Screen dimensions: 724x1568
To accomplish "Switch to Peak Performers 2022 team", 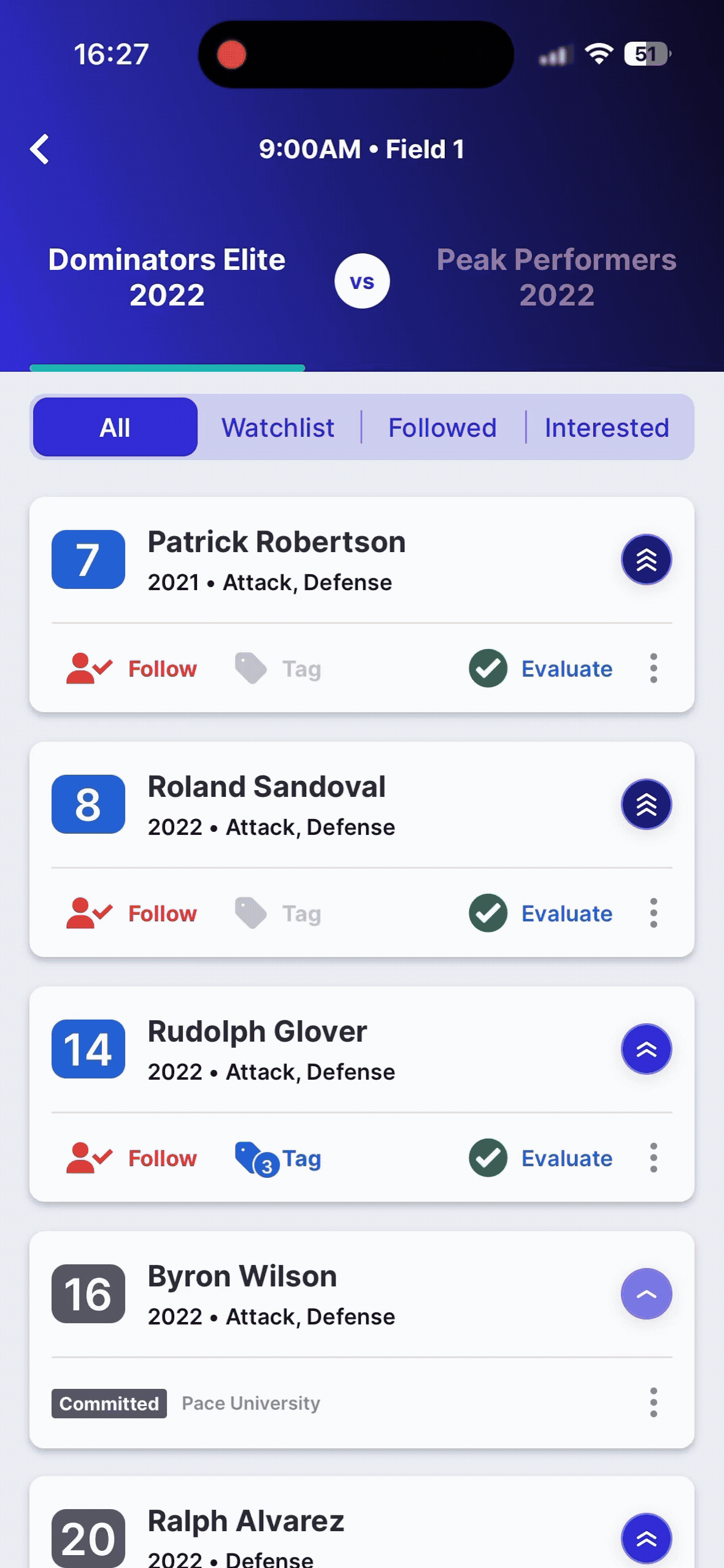I will tap(556, 277).
